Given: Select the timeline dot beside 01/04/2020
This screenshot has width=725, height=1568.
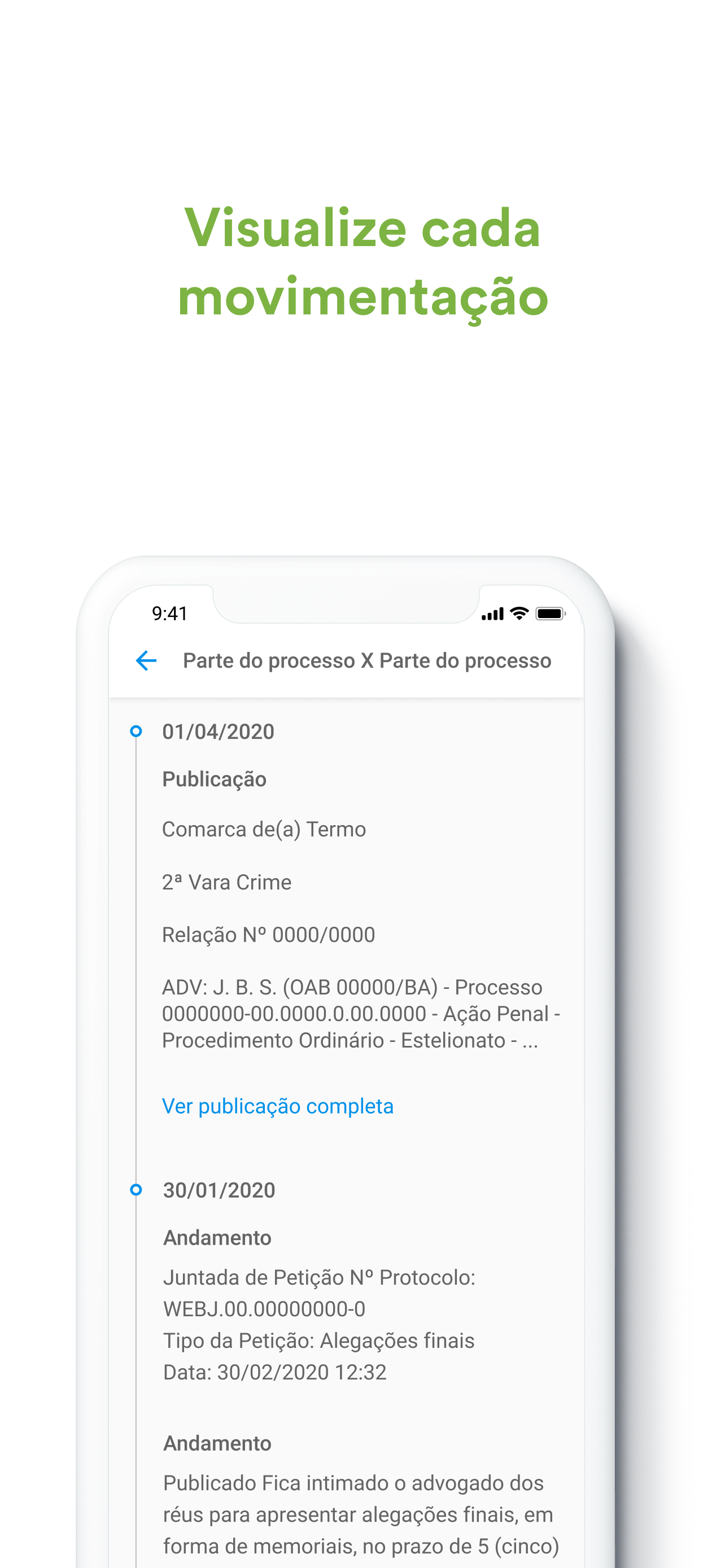Looking at the screenshot, I should point(136,732).
